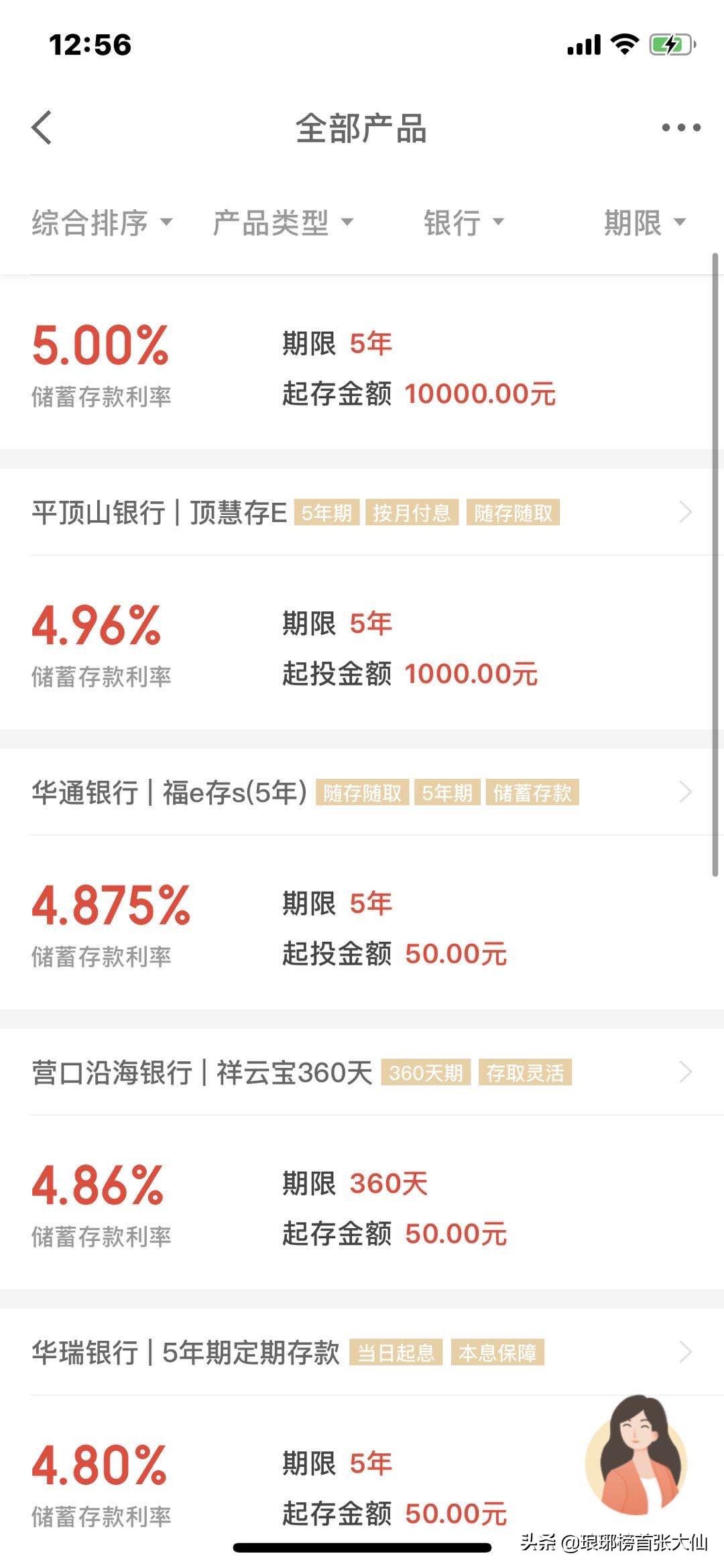
Task: Tap the Wi-Fi icon in status bar
Action: (625, 44)
